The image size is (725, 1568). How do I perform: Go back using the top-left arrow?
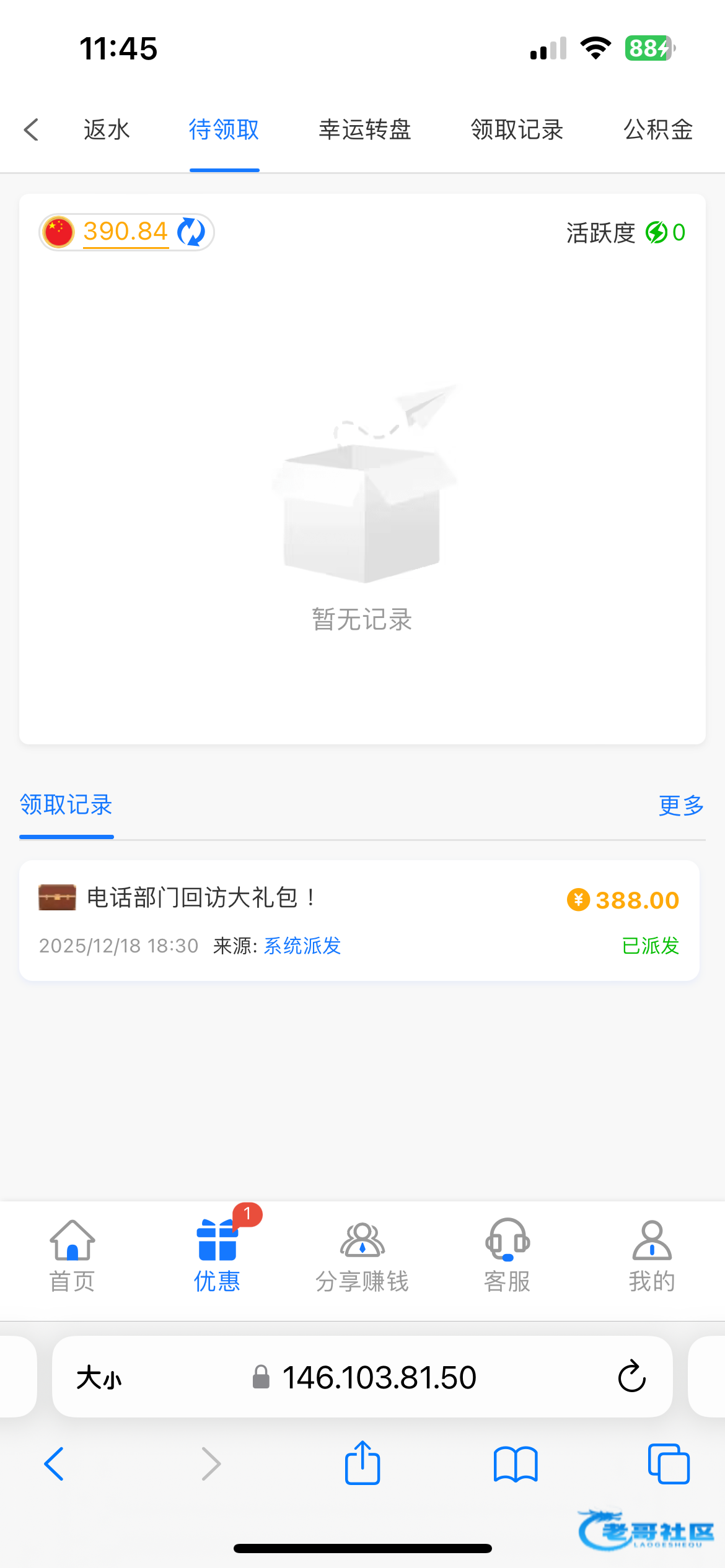32,130
